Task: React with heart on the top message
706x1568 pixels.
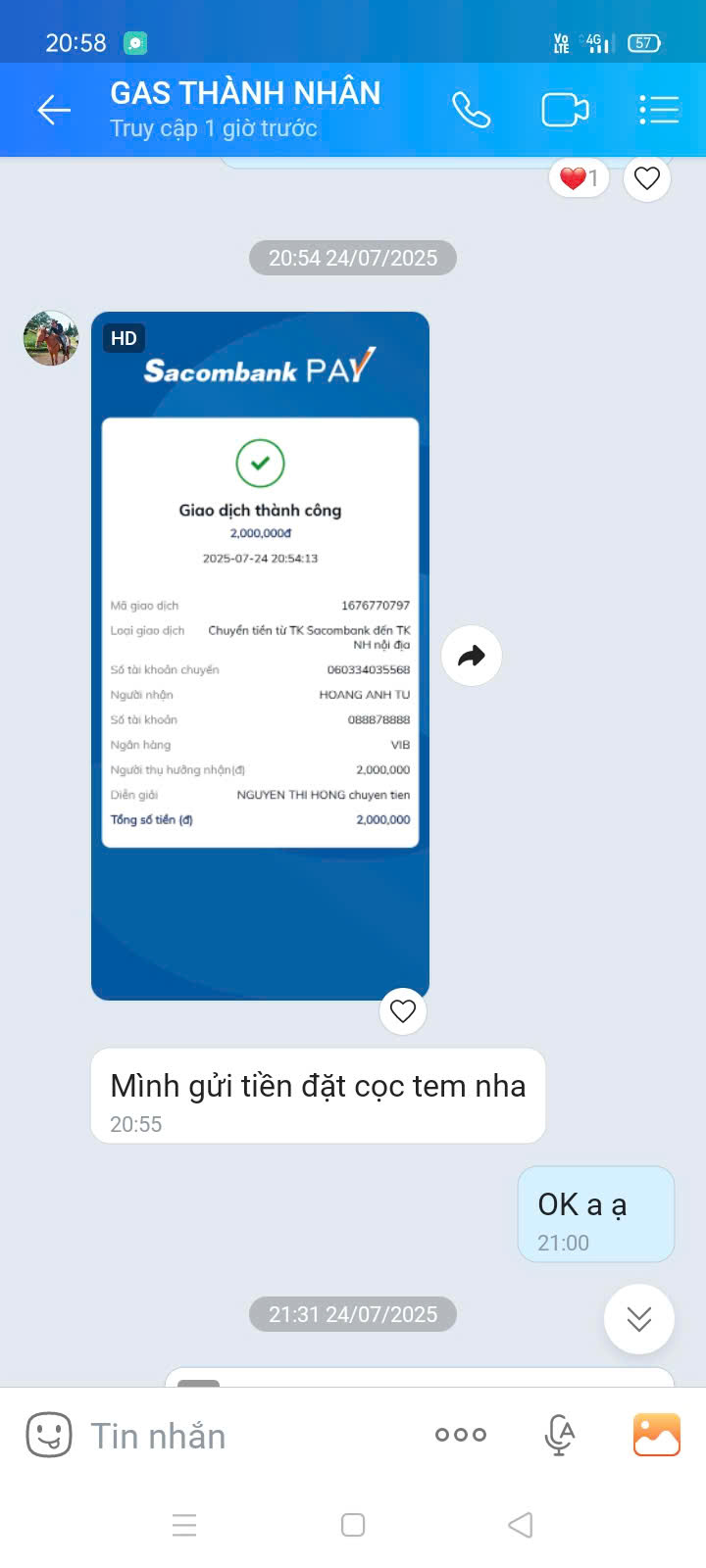Action: 646,178
